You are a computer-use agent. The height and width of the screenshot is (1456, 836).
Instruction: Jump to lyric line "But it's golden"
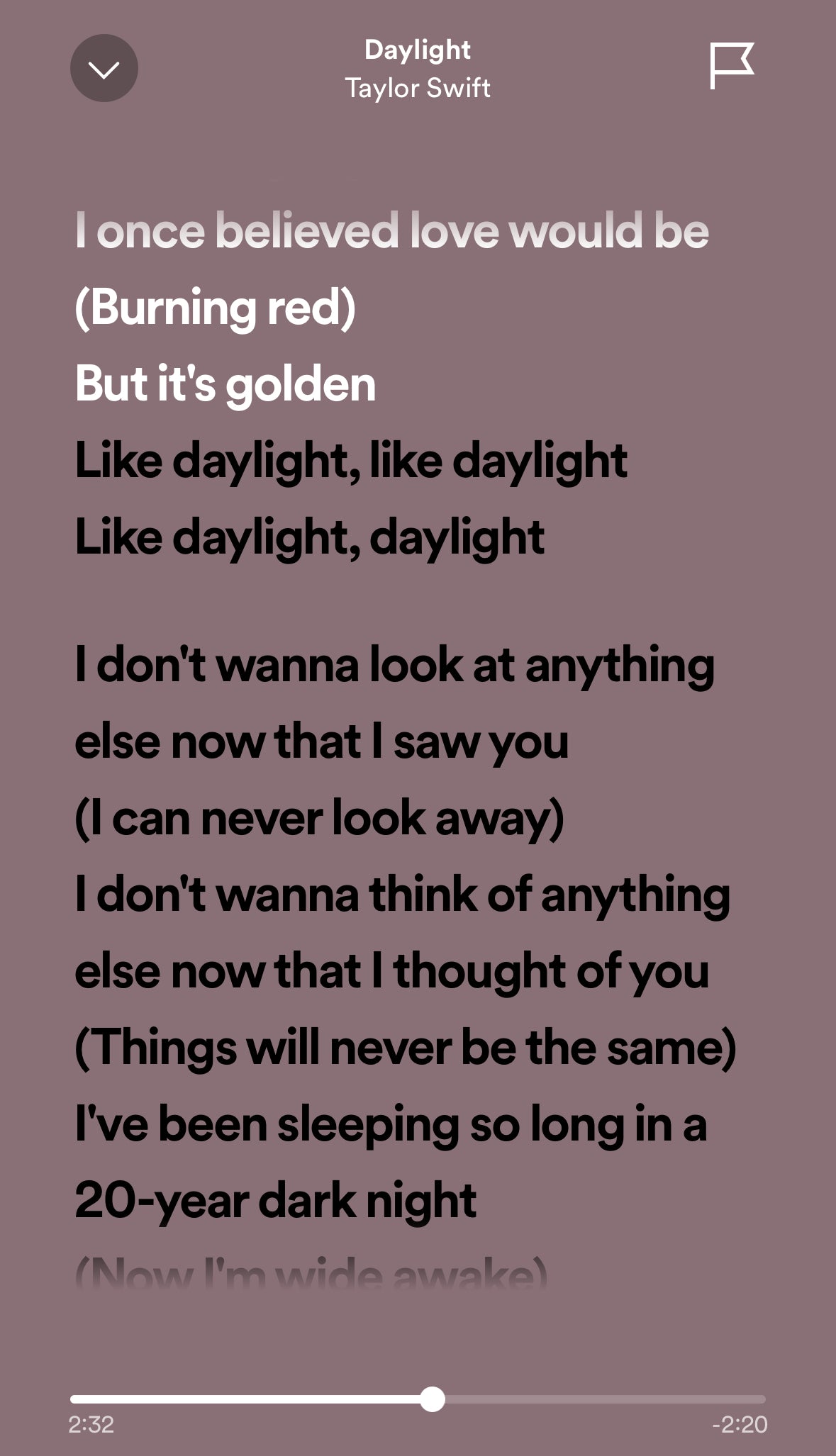click(x=225, y=384)
